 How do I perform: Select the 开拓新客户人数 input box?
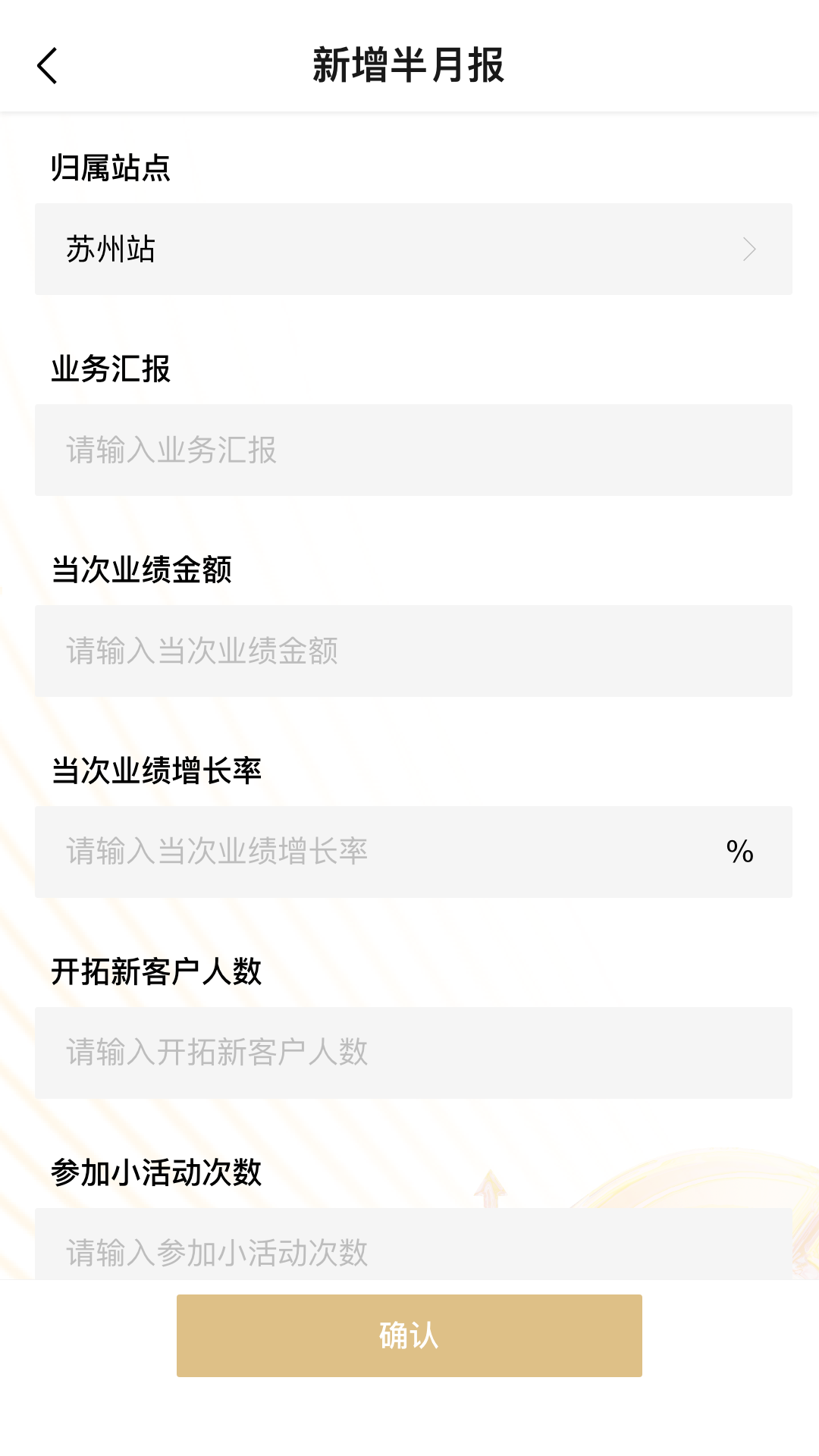pyautogui.click(x=409, y=1053)
